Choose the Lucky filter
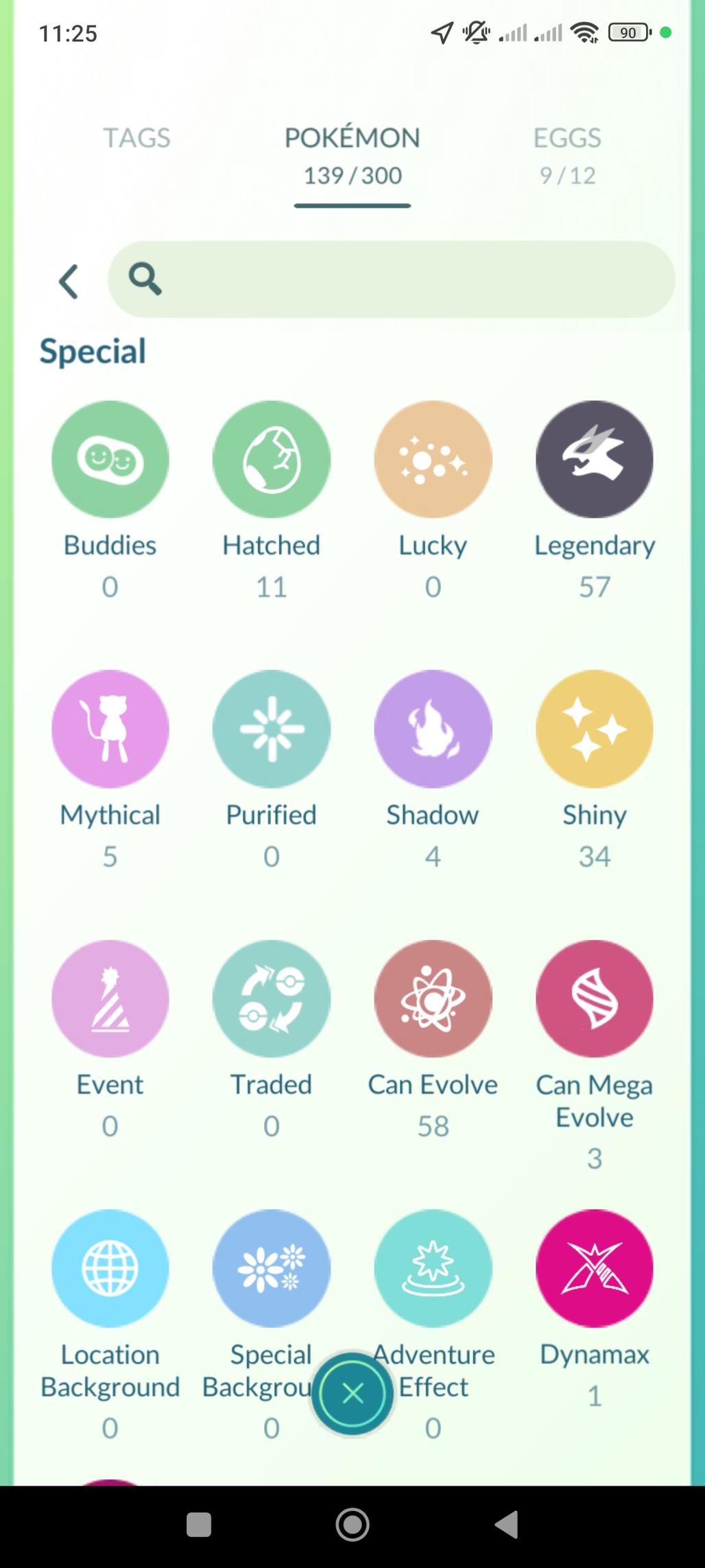 (x=433, y=459)
